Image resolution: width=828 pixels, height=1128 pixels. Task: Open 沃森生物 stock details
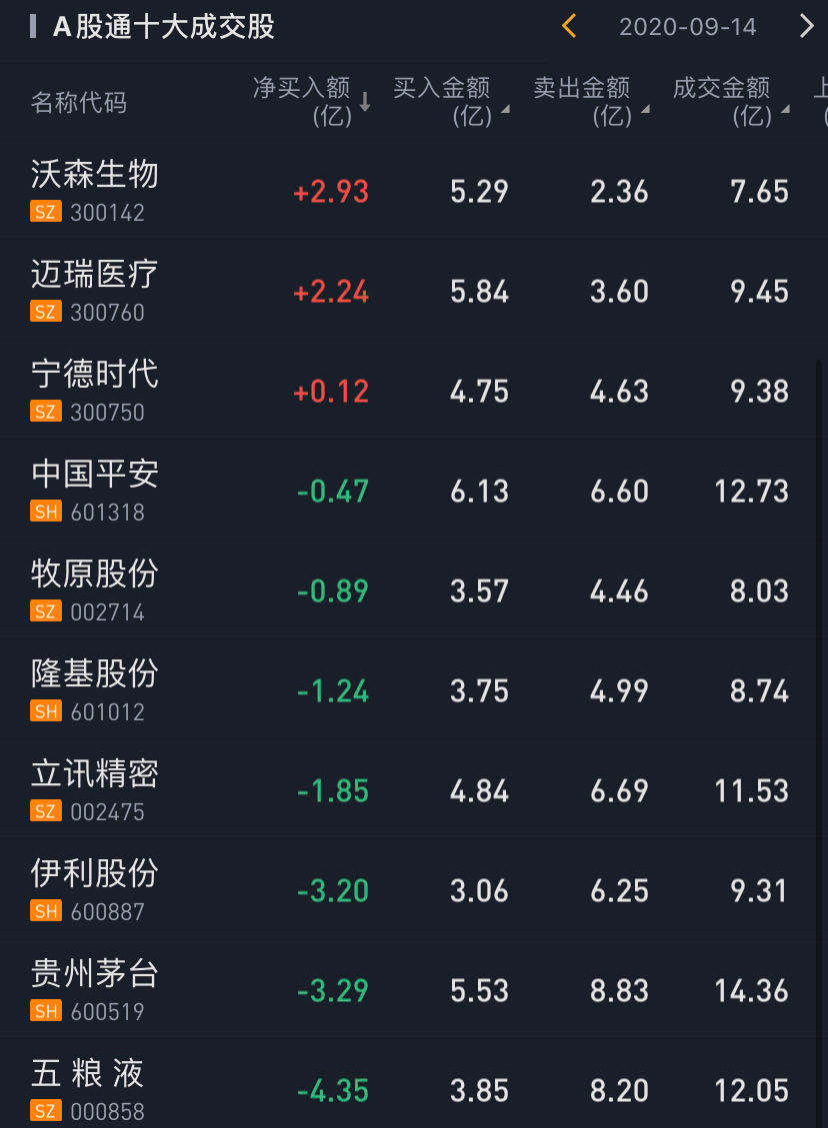pyautogui.click(x=95, y=188)
